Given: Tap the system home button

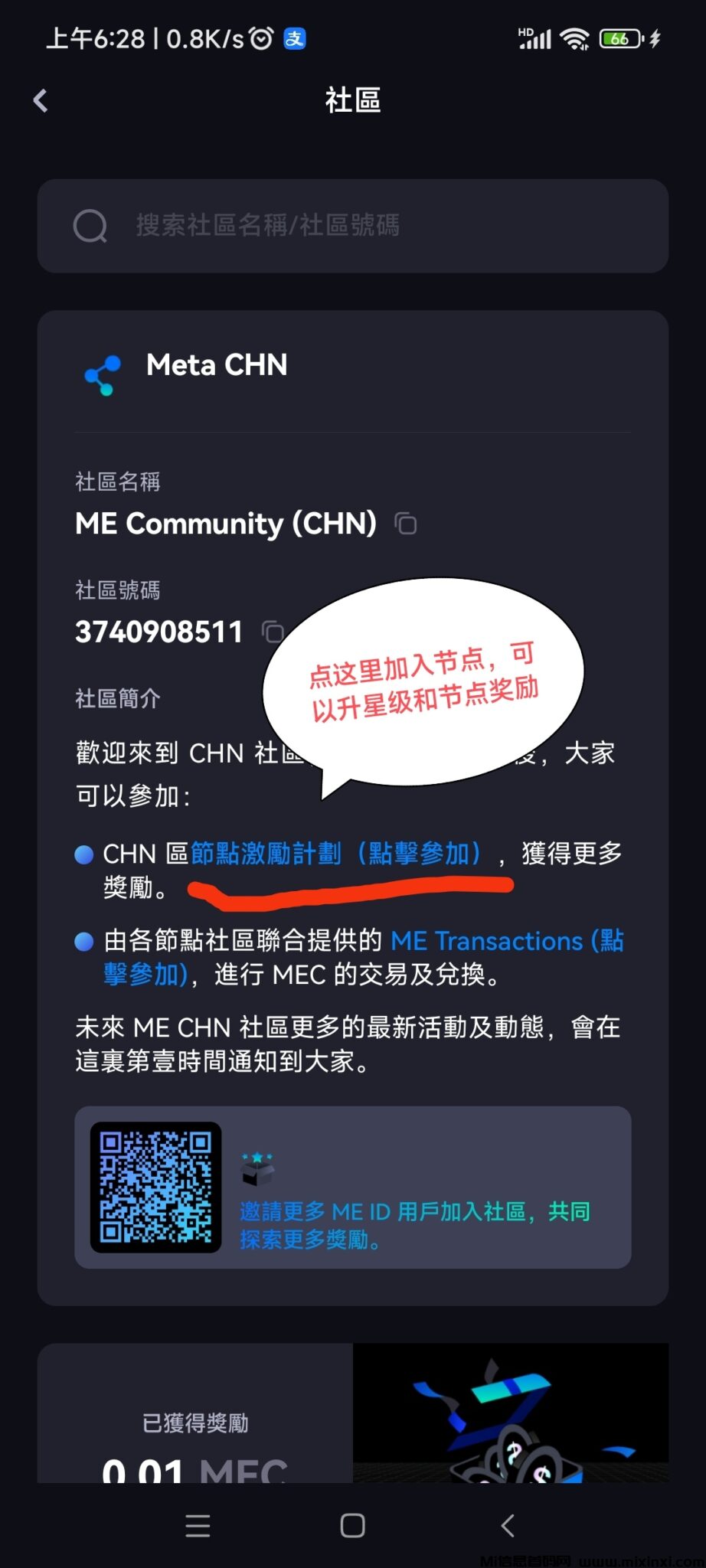Looking at the screenshot, I should click(x=352, y=1525).
